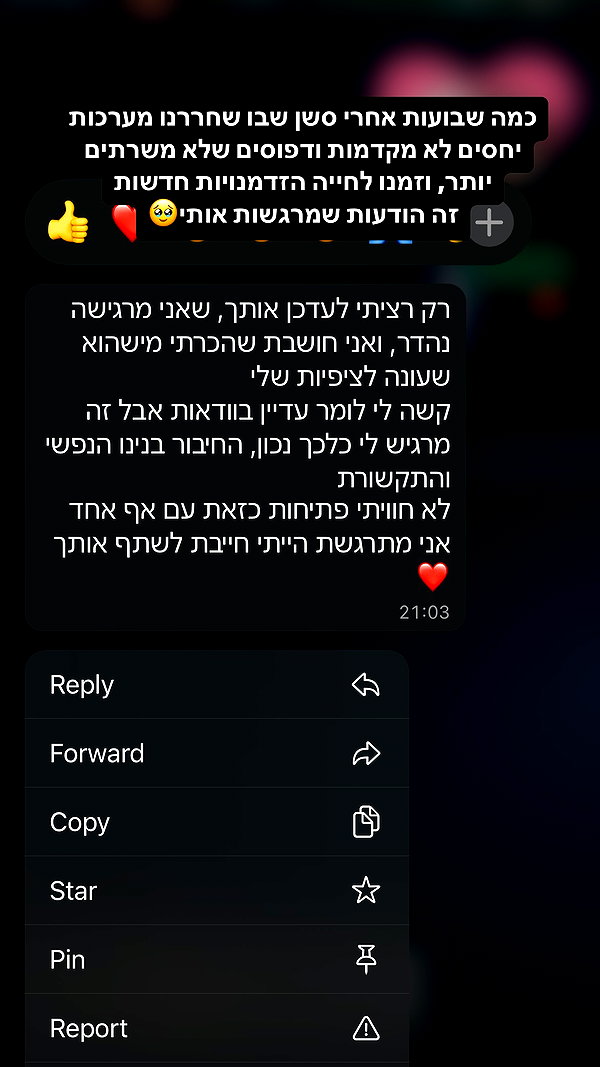Select Reply in the message menu
Screen dimensions: 600x1067
(x=216, y=685)
